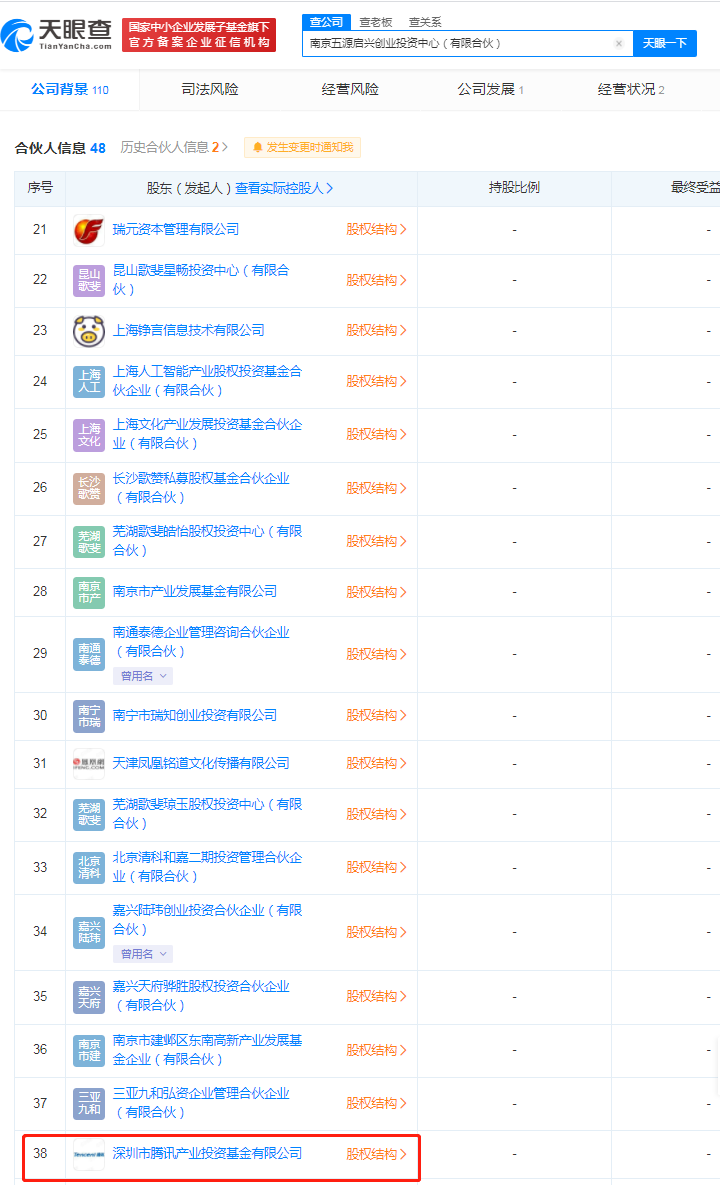Image resolution: width=720 pixels, height=1185 pixels.
Task: Switch to 经营状况 tab
Action: tap(630, 89)
